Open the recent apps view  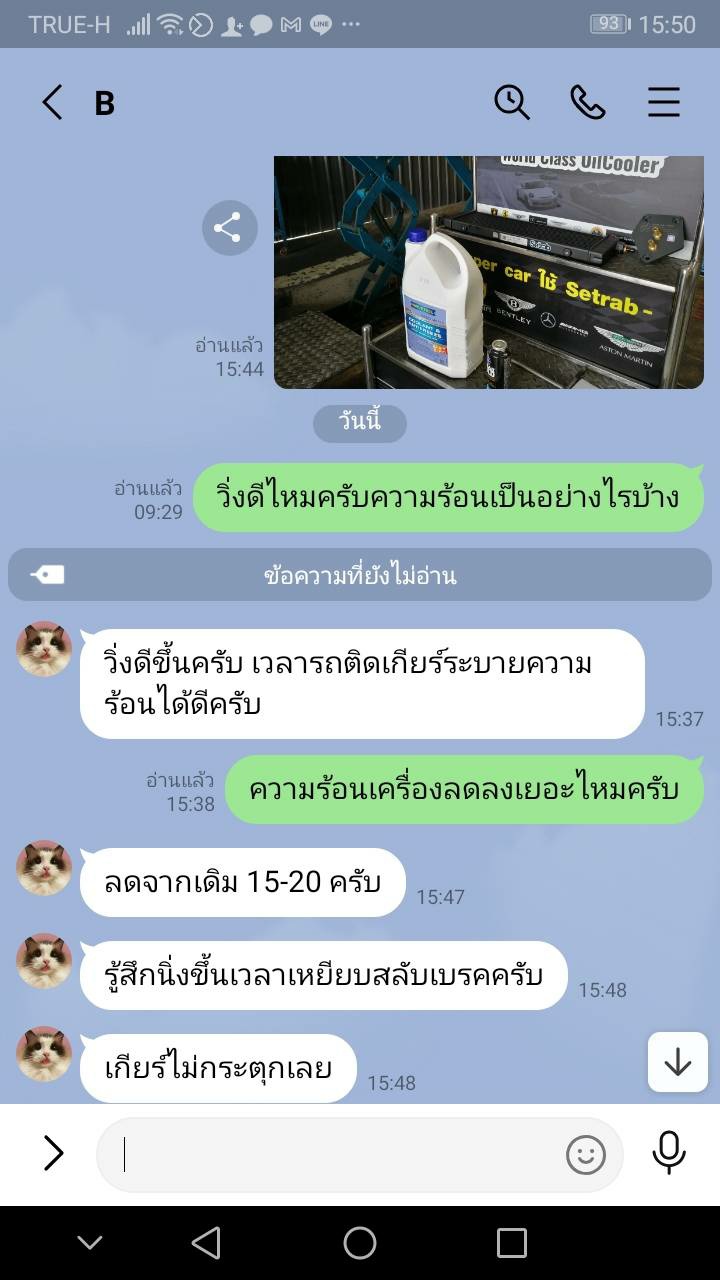click(x=512, y=1243)
